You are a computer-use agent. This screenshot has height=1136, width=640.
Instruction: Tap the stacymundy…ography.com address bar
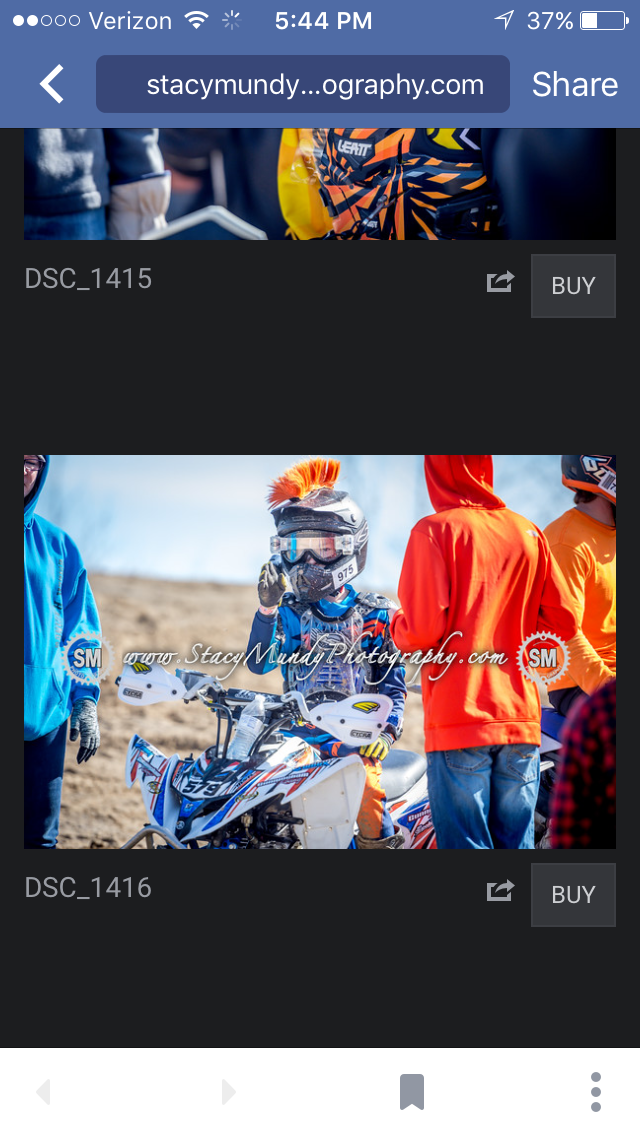coord(303,84)
